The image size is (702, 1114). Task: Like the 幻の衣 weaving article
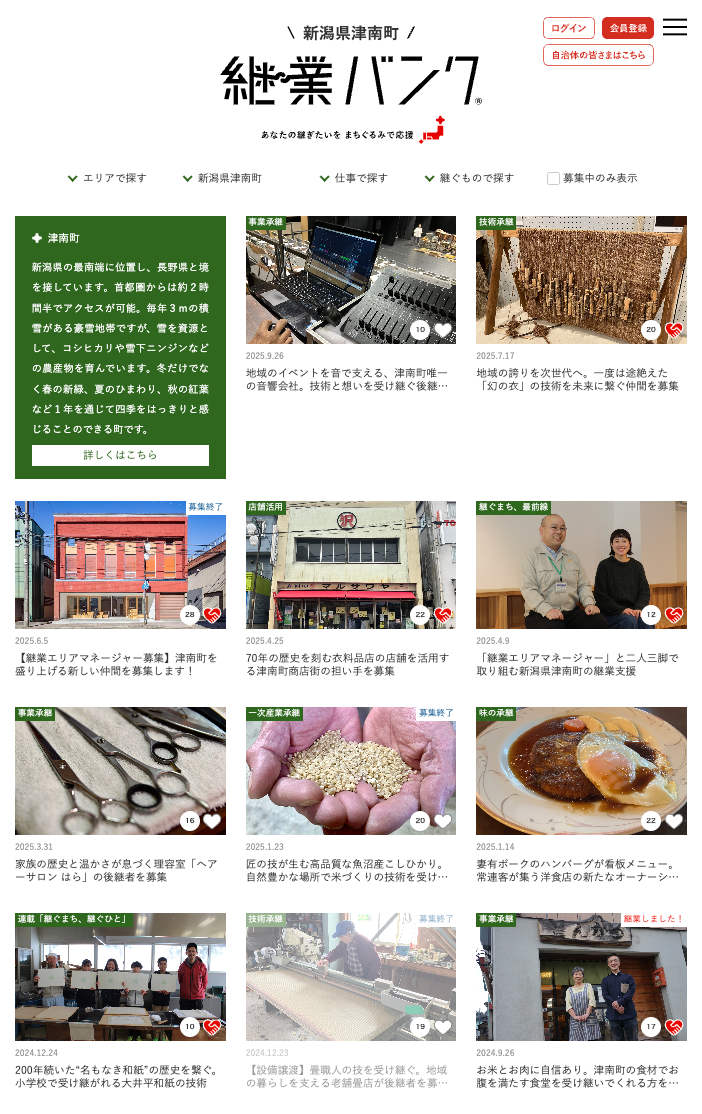click(x=675, y=330)
